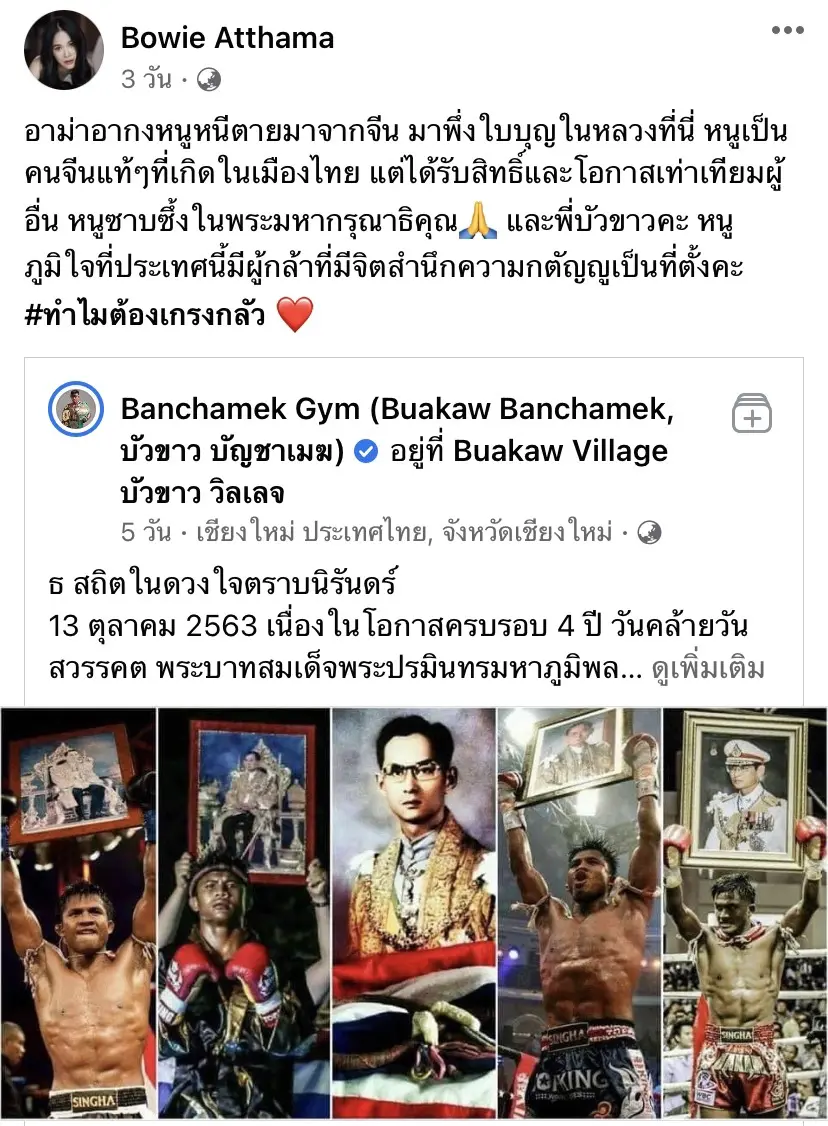Open the shared photo collage

414,912
